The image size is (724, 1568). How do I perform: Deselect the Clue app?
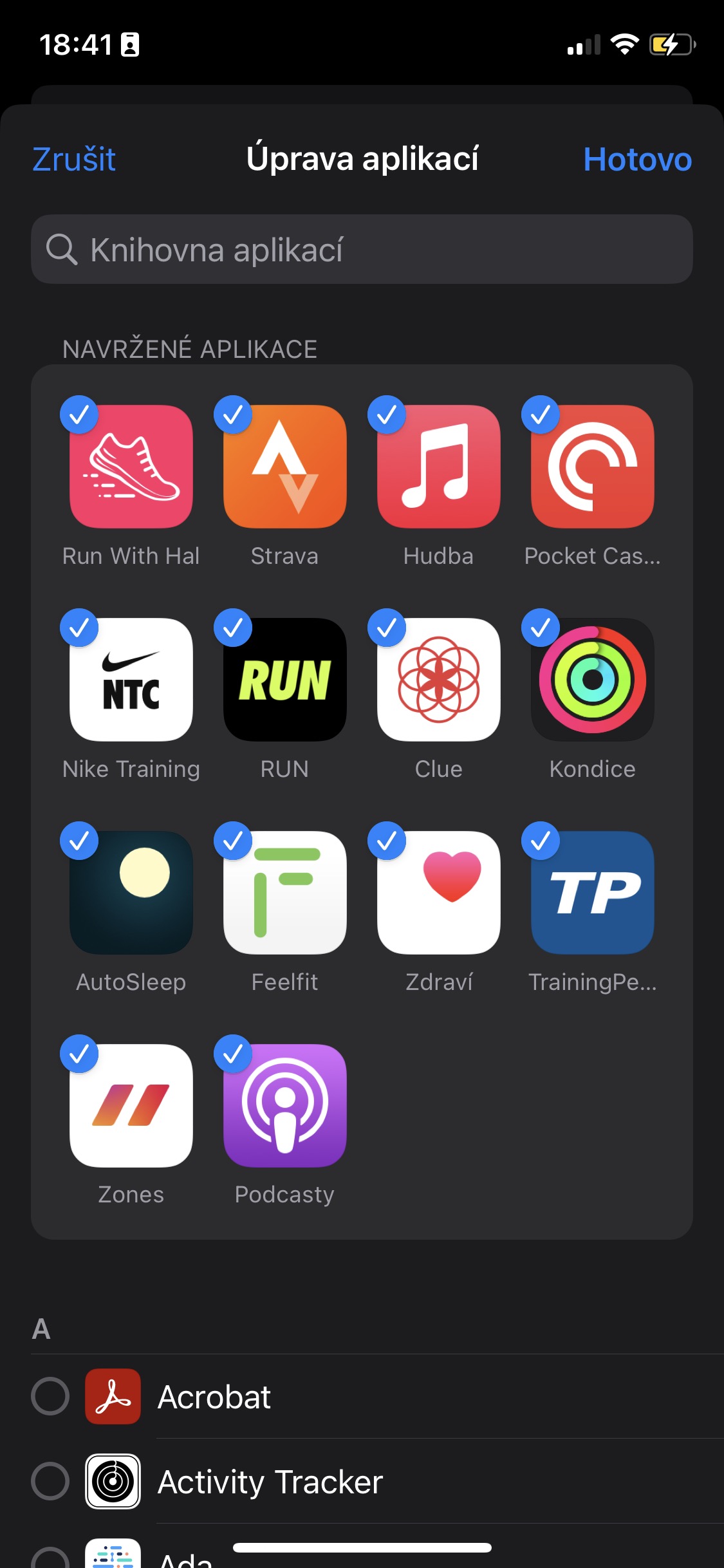[x=438, y=680]
